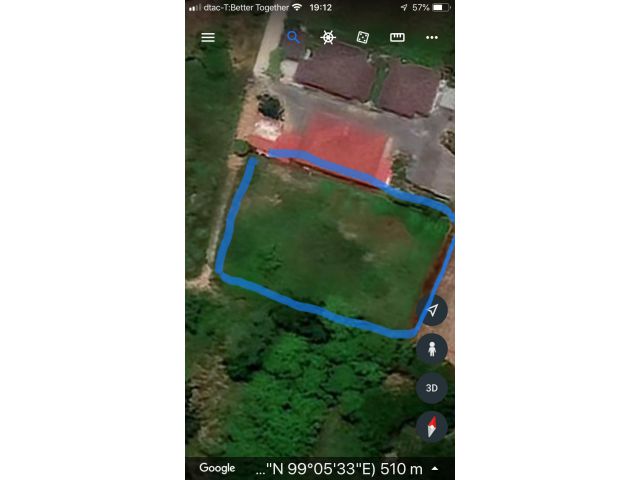The width and height of the screenshot is (640, 480).
Task: Expand the coordinates info bar
Action: point(434,468)
